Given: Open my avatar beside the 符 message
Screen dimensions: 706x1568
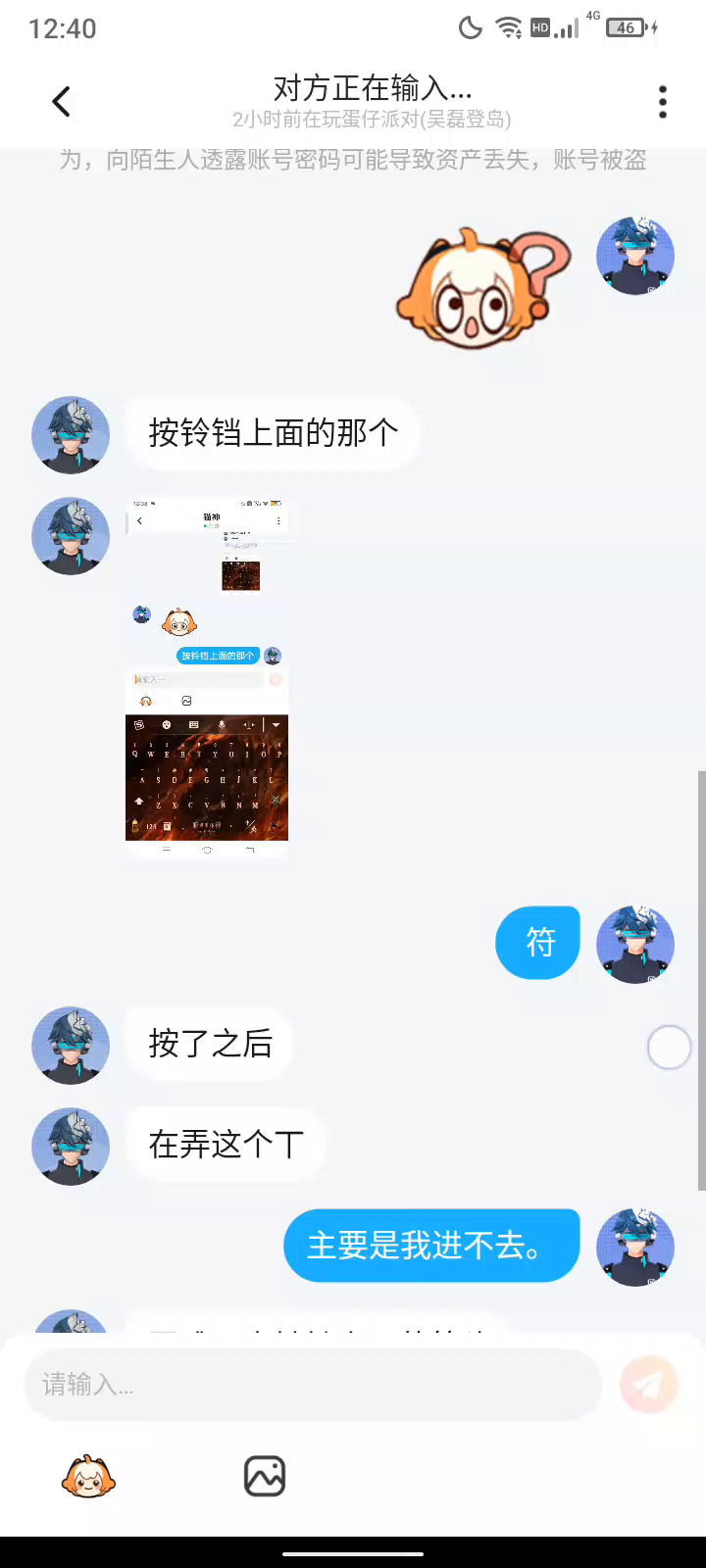Looking at the screenshot, I should click(635, 944).
